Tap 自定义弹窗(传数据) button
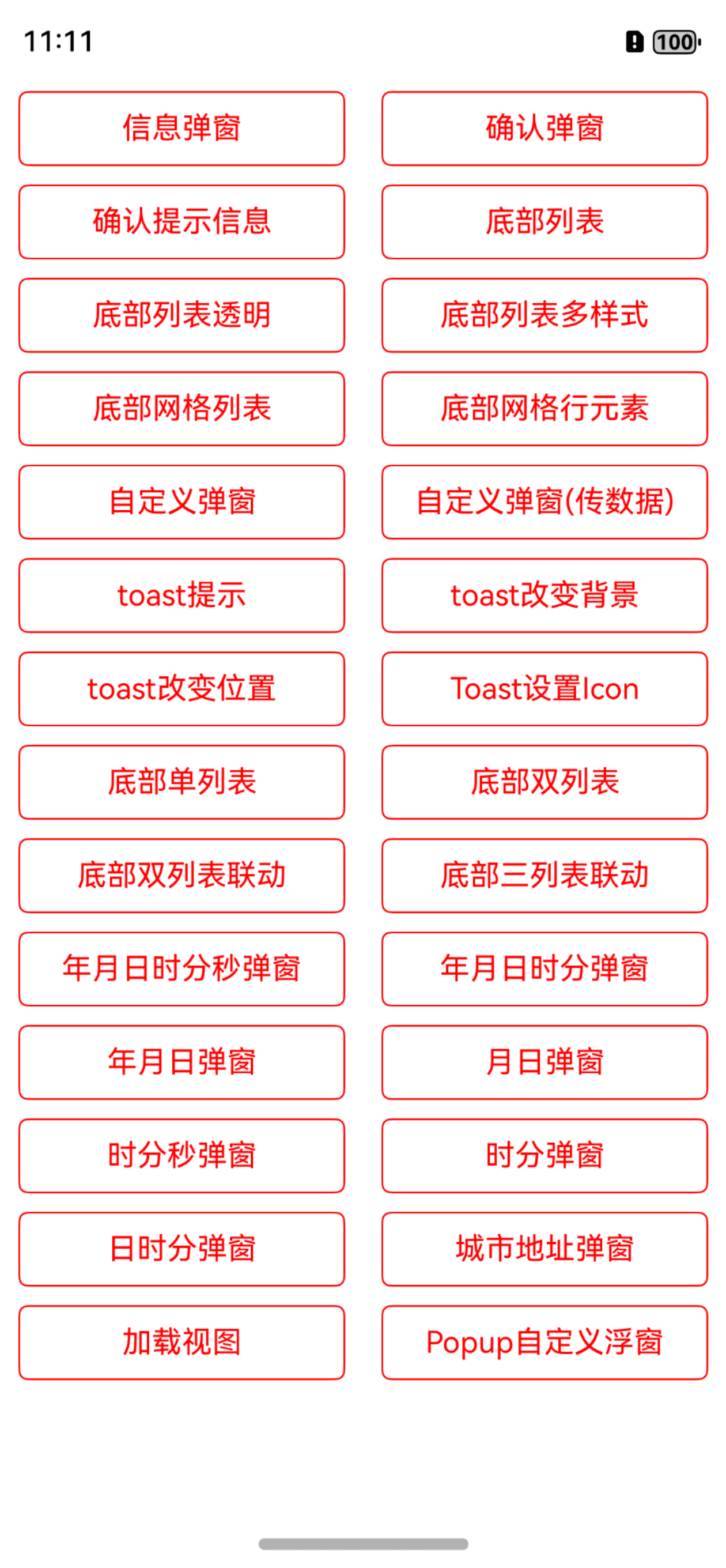 544,502
